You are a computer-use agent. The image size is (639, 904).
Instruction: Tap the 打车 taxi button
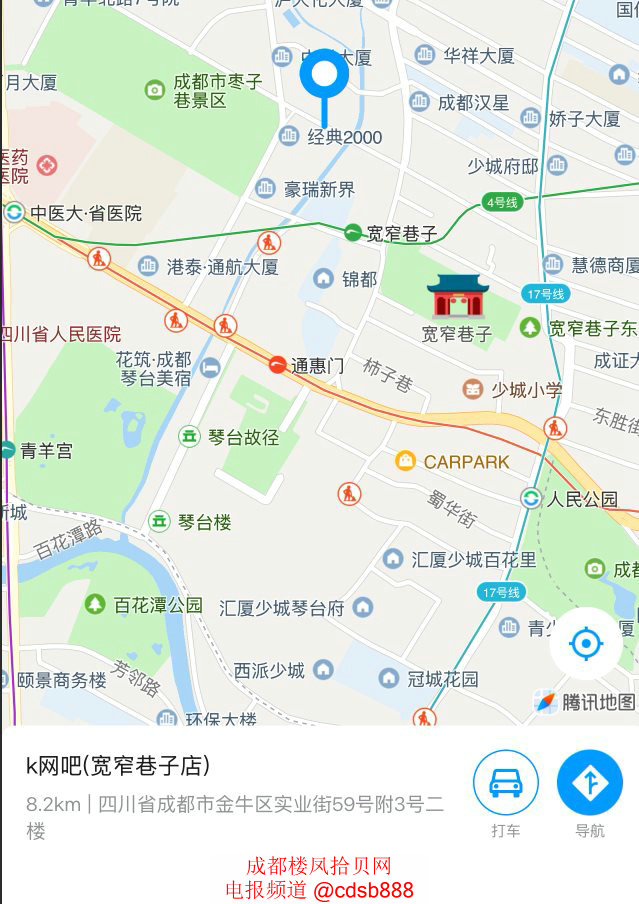505,783
